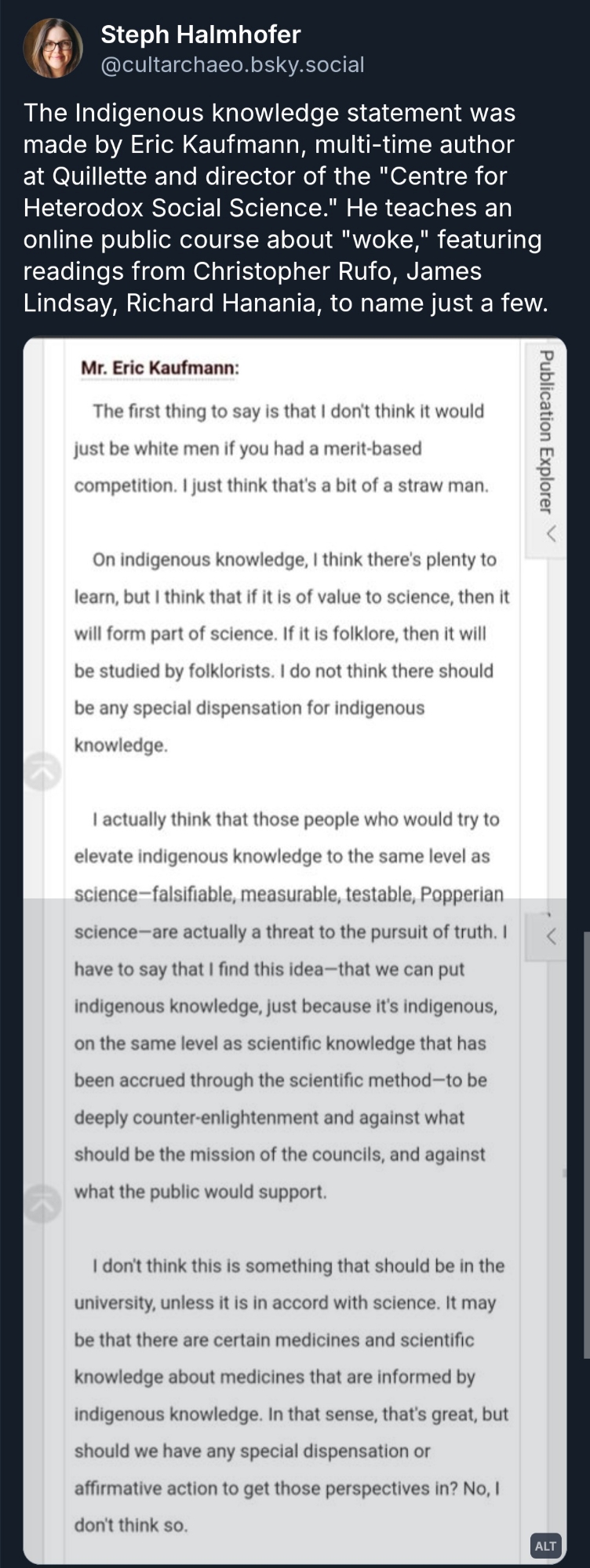Open the @cultarchaeo.bsky.social handle
Screen dimensions: 590x1568
[232, 64]
